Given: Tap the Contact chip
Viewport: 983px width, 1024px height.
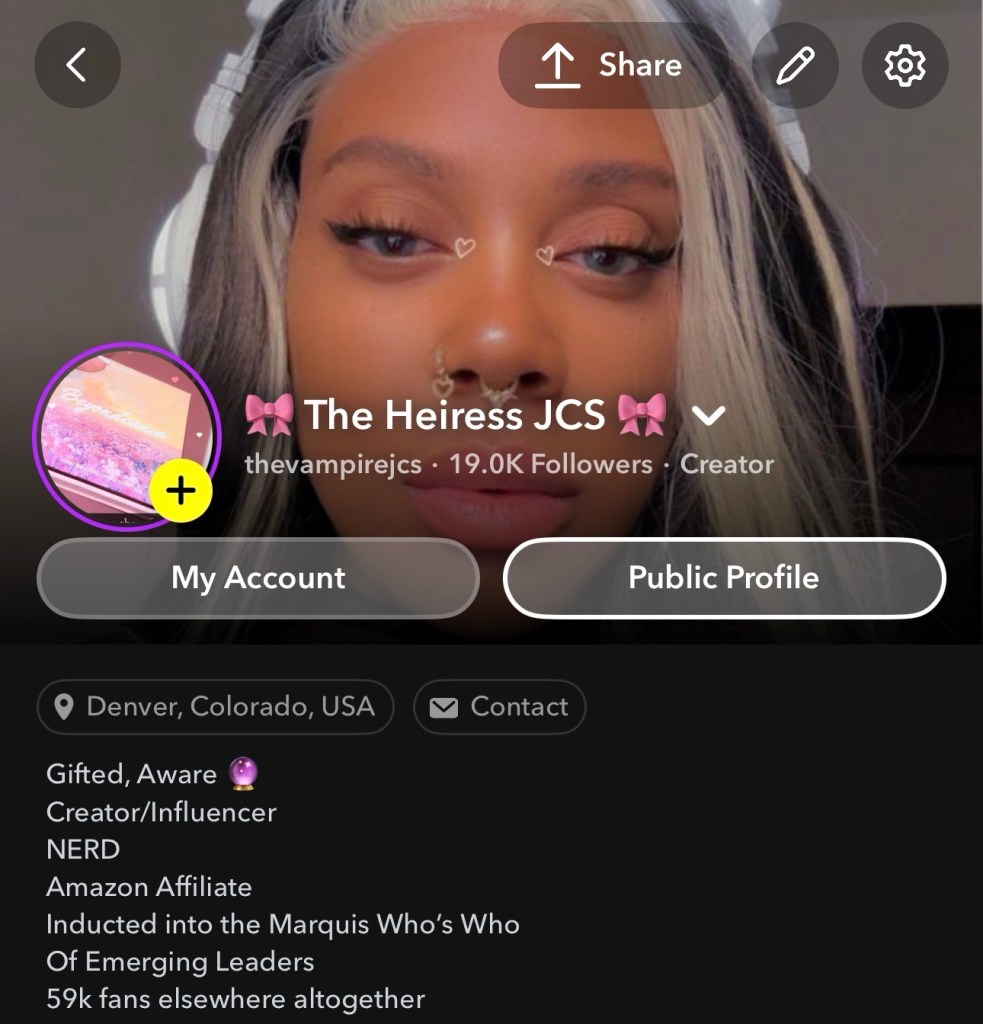Looking at the screenshot, I should [x=499, y=707].
